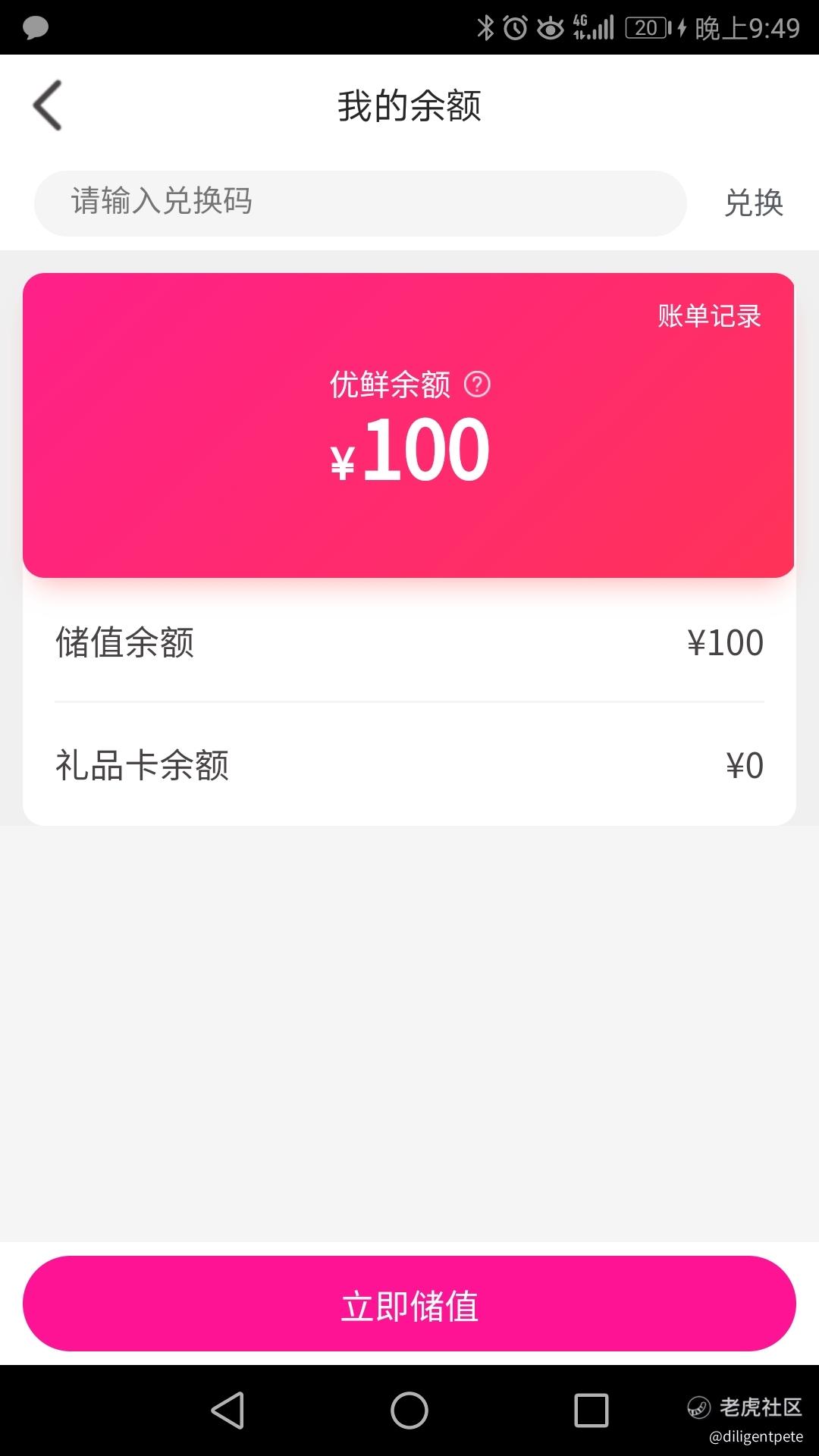This screenshot has width=819, height=1456.
Task: Open 账单记录 bill records
Action: 709,315
